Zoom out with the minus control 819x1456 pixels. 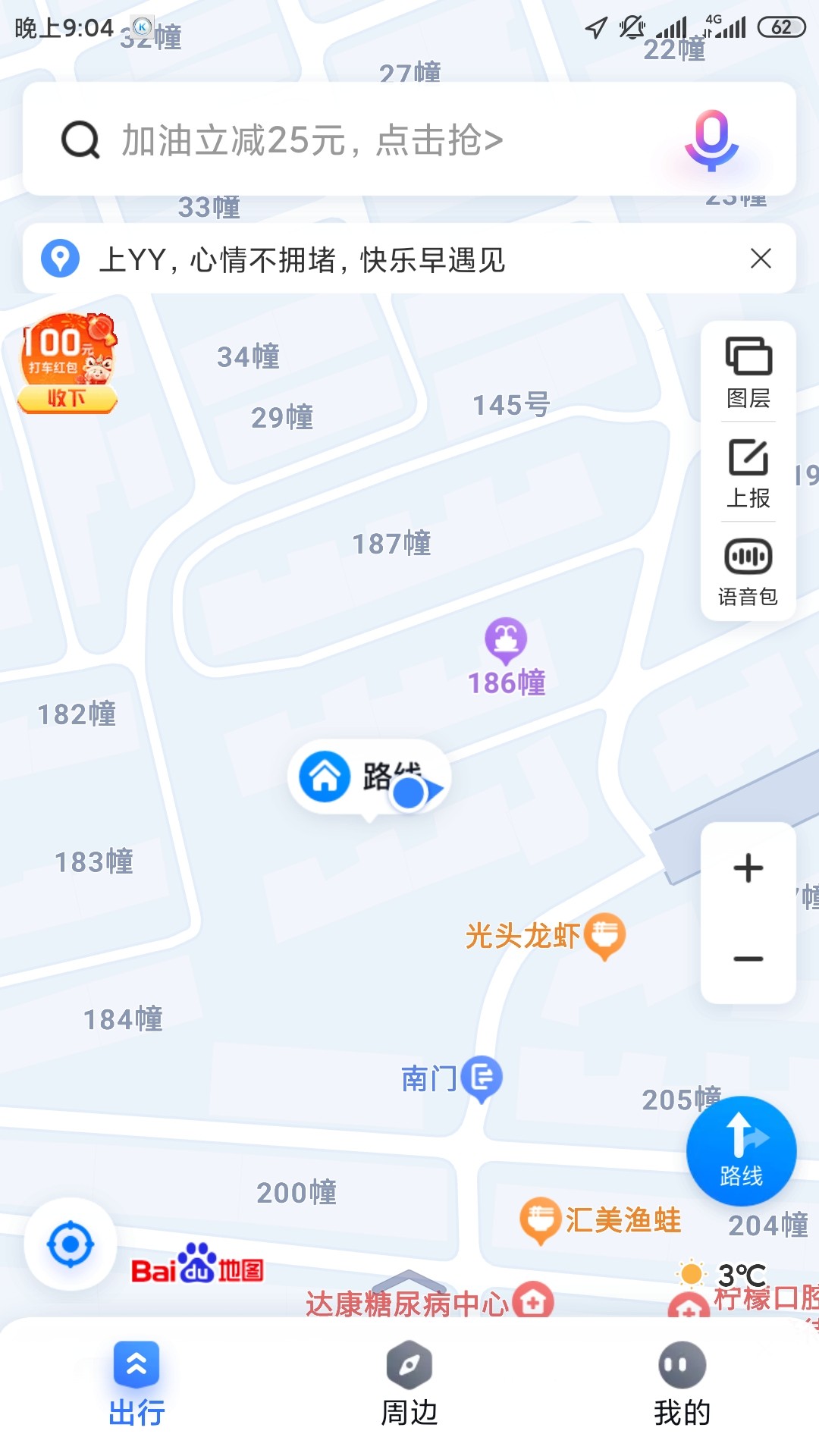coord(747,958)
